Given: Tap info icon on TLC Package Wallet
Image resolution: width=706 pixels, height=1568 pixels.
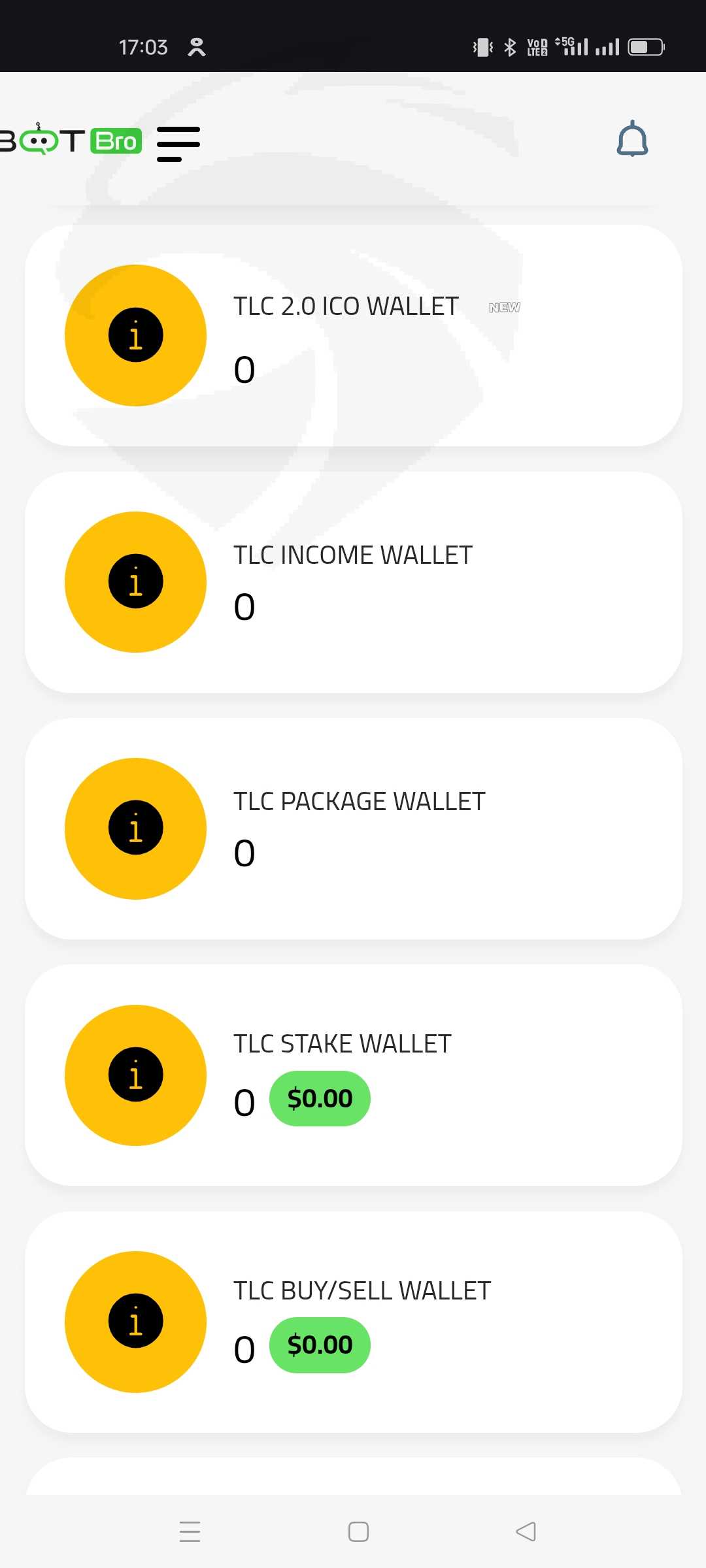Looking at the screenshot, I should point(135,828).
